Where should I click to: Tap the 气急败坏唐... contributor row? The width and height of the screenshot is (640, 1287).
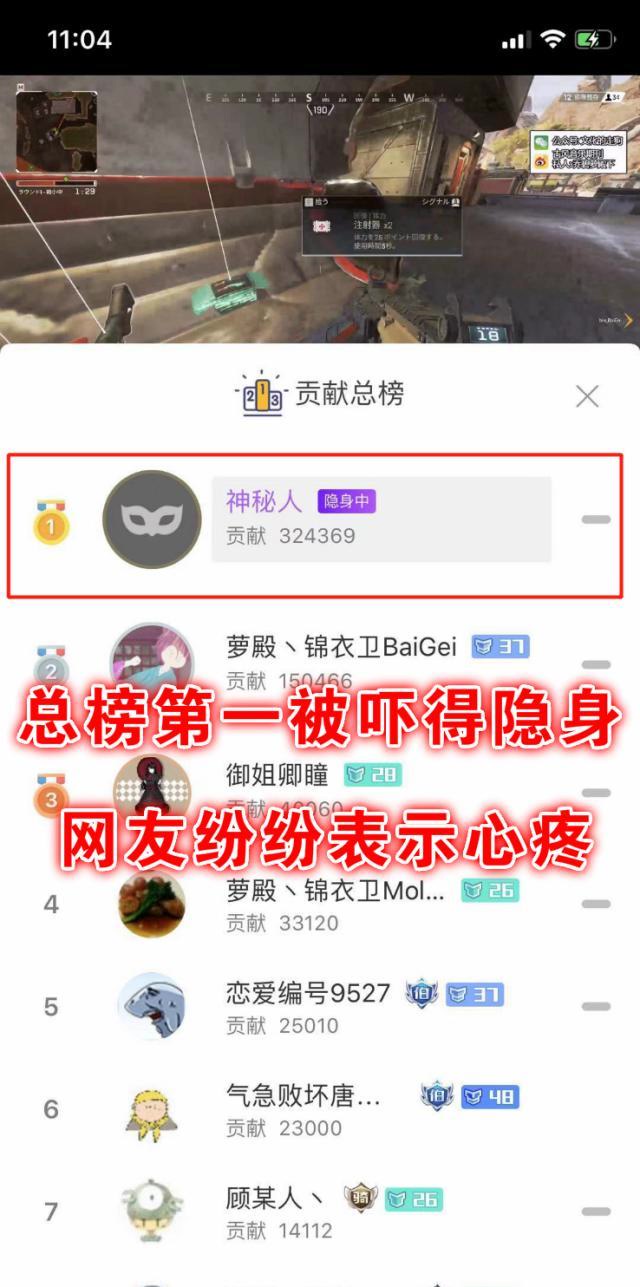pos(320,1110)
